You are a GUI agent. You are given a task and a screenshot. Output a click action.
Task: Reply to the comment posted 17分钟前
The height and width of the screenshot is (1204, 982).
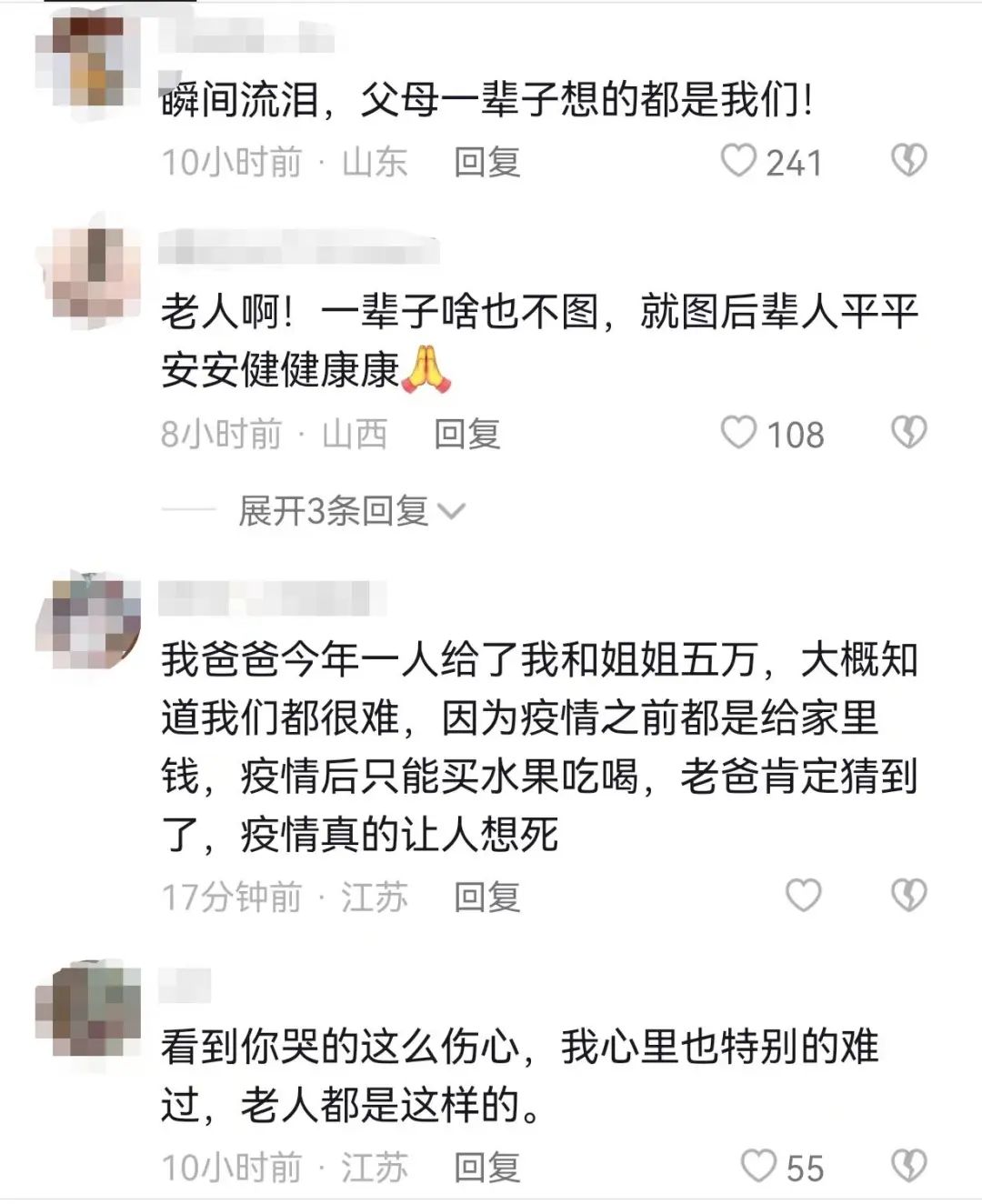point(486,897)
